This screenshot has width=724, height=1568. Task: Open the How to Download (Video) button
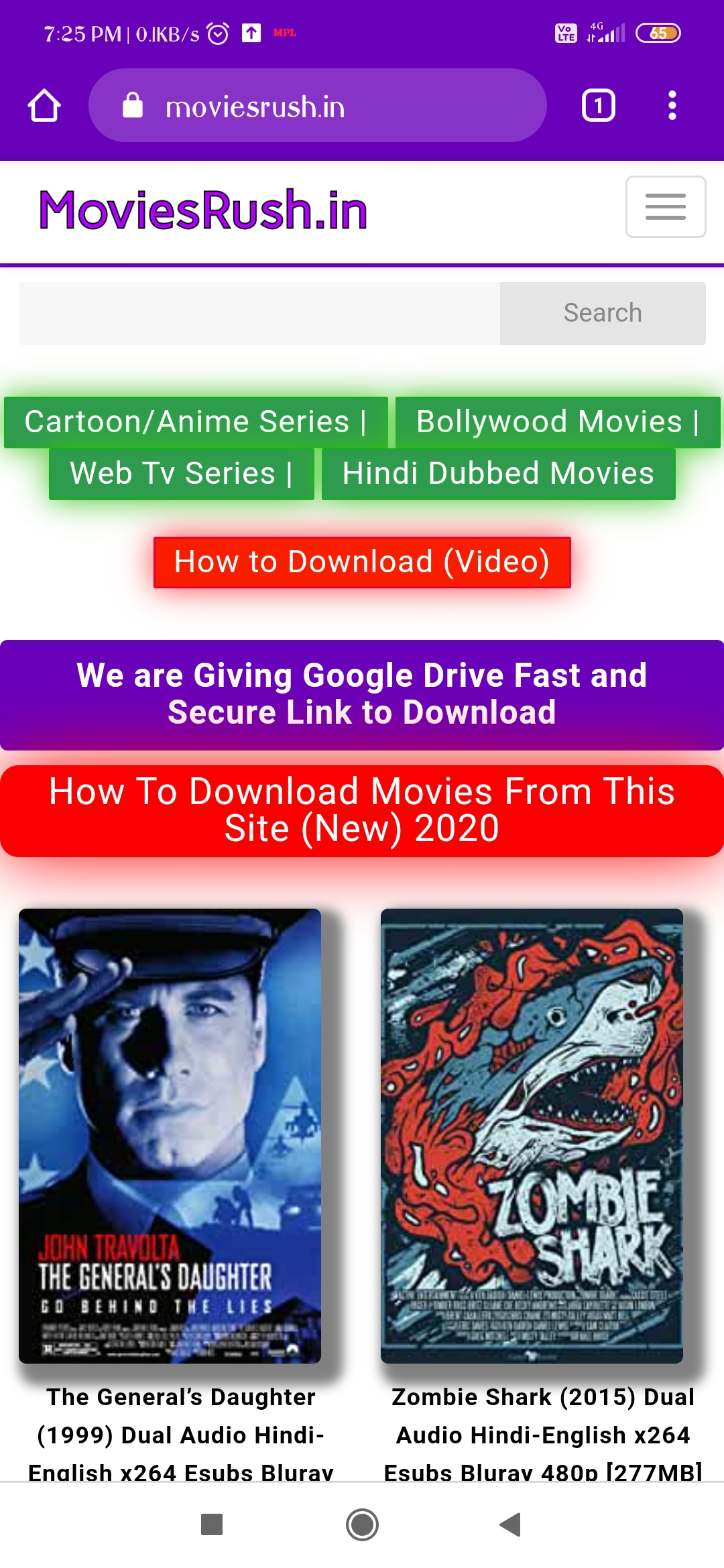click(362, 562)
